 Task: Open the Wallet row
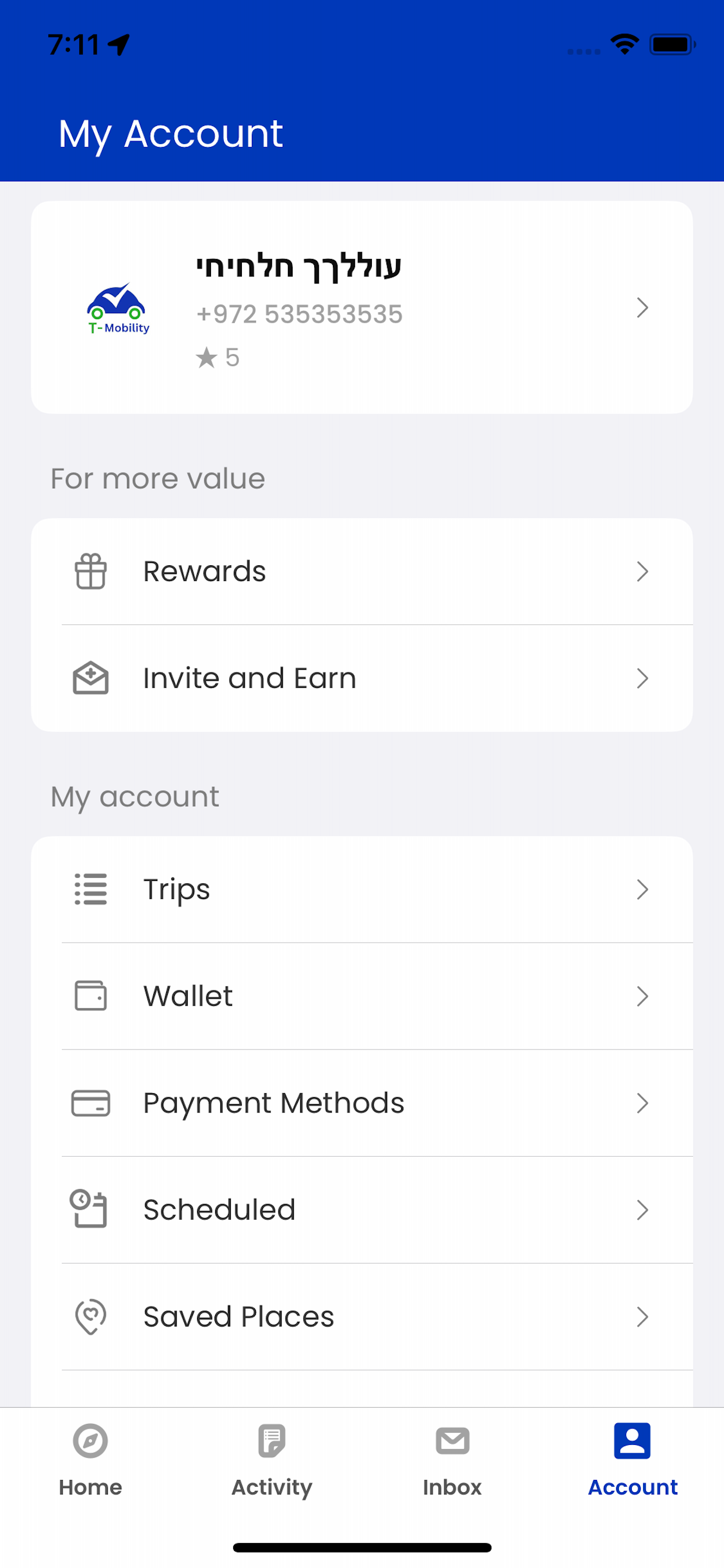point(362,996)
